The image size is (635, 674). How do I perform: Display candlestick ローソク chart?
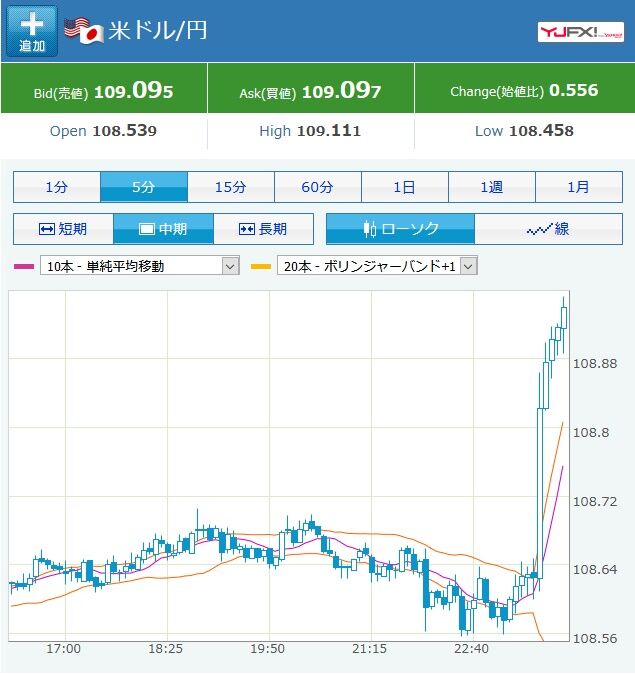(401, 229)
